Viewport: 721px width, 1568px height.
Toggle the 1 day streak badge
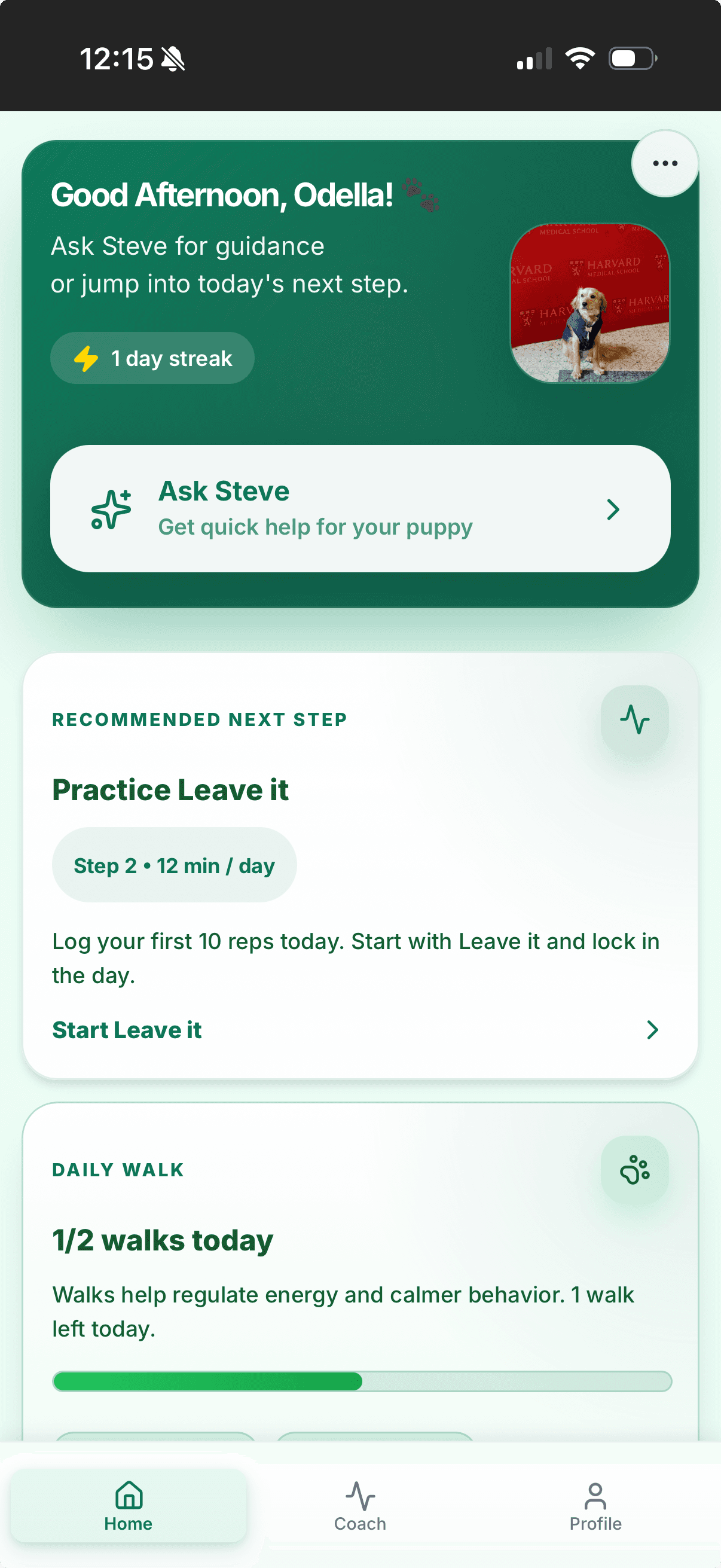[152, 358]
